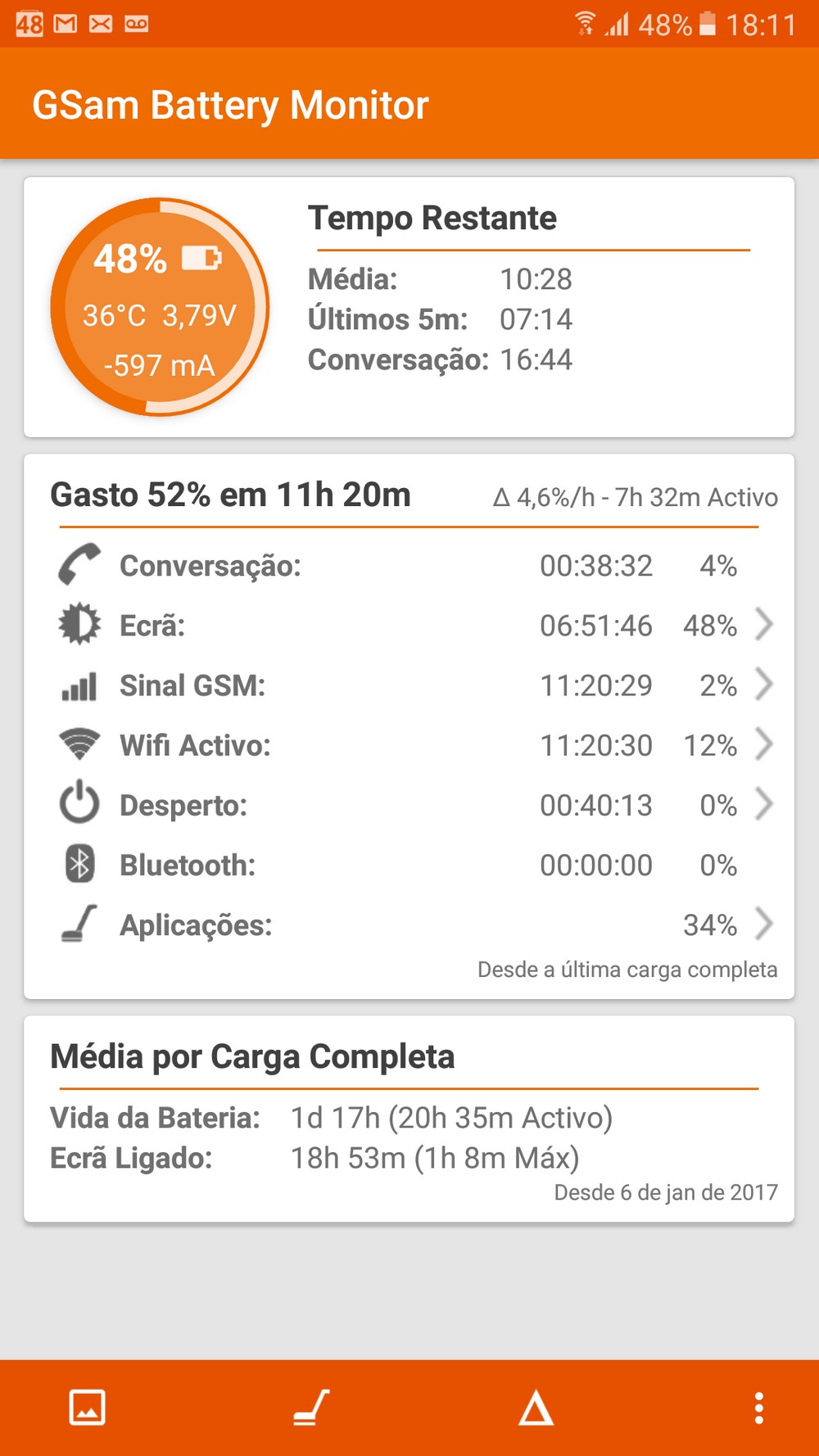This screenshot has width=819, height=1456.
Task: Open the overflow menu in bottom bar
Action: coord(759,1408)
